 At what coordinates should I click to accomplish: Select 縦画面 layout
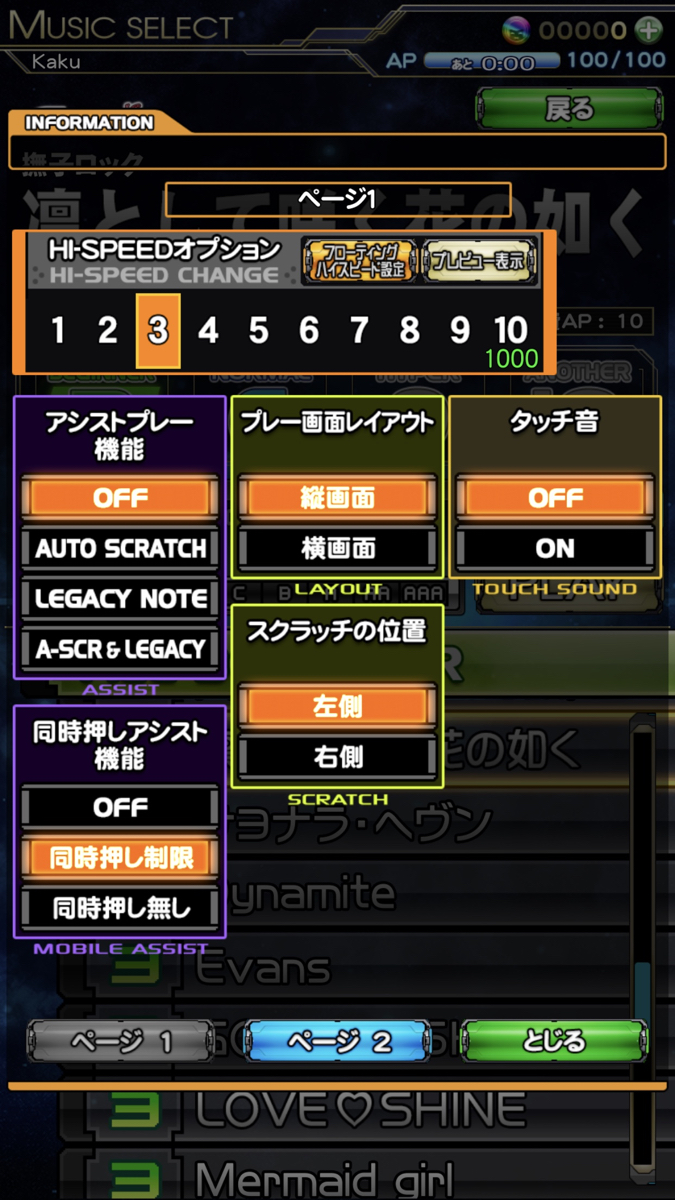[x=338, y=497]
